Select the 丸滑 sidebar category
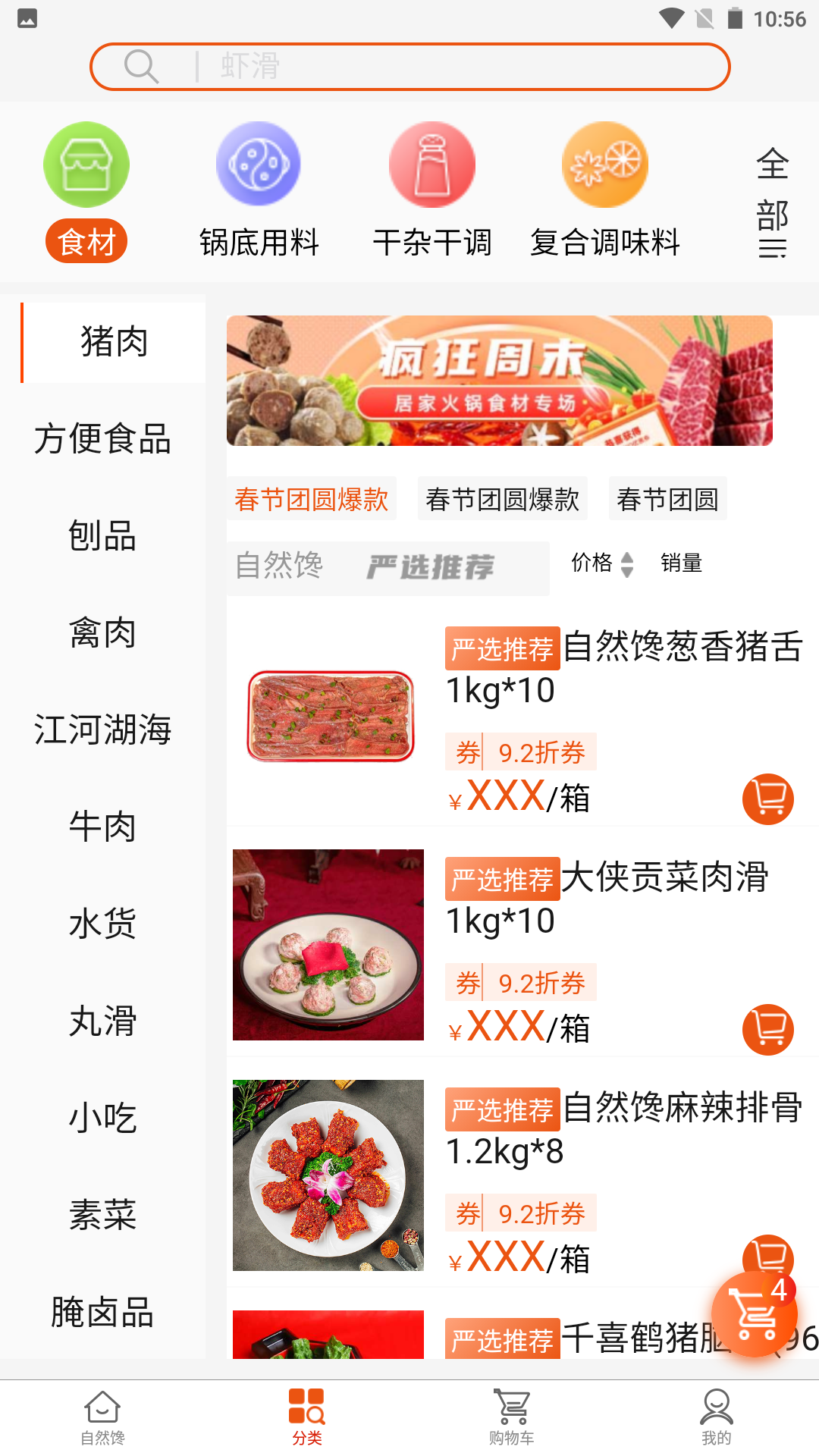This screenshot has width=819, height=1456. coord(102,1023)
